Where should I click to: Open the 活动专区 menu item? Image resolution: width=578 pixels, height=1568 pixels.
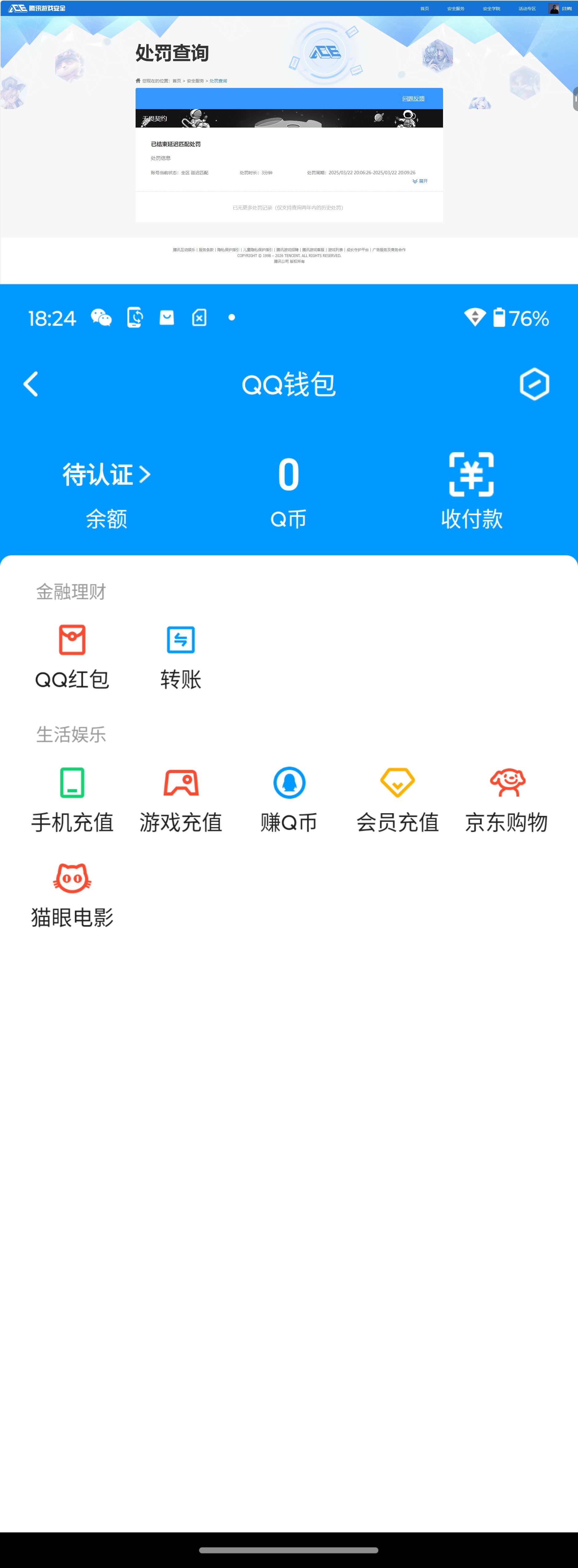(528, 9)
